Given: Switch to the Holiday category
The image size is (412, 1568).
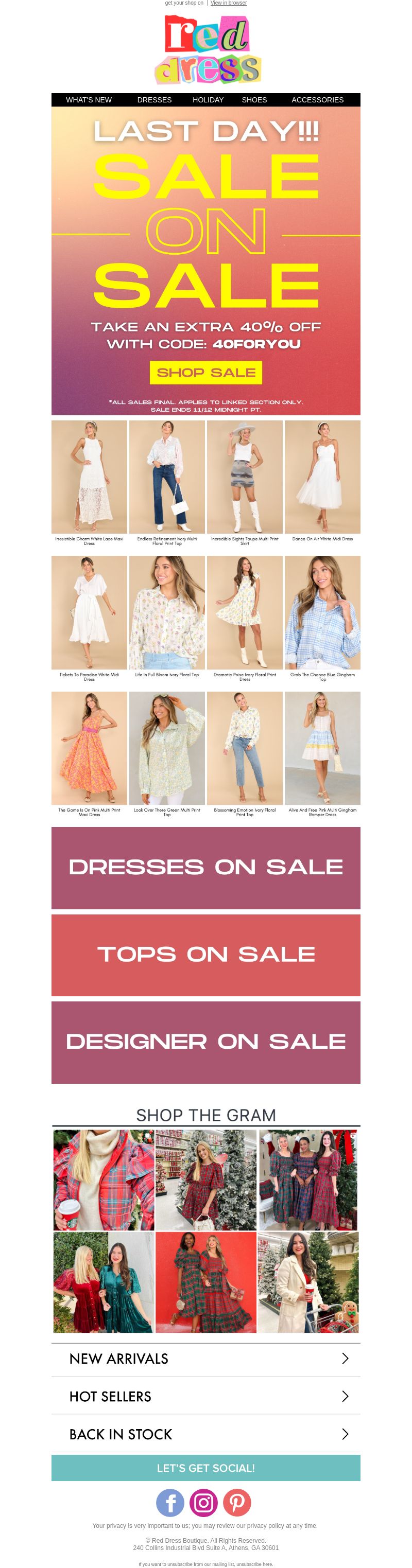Looking at the screenshot, I should point(208,100).
